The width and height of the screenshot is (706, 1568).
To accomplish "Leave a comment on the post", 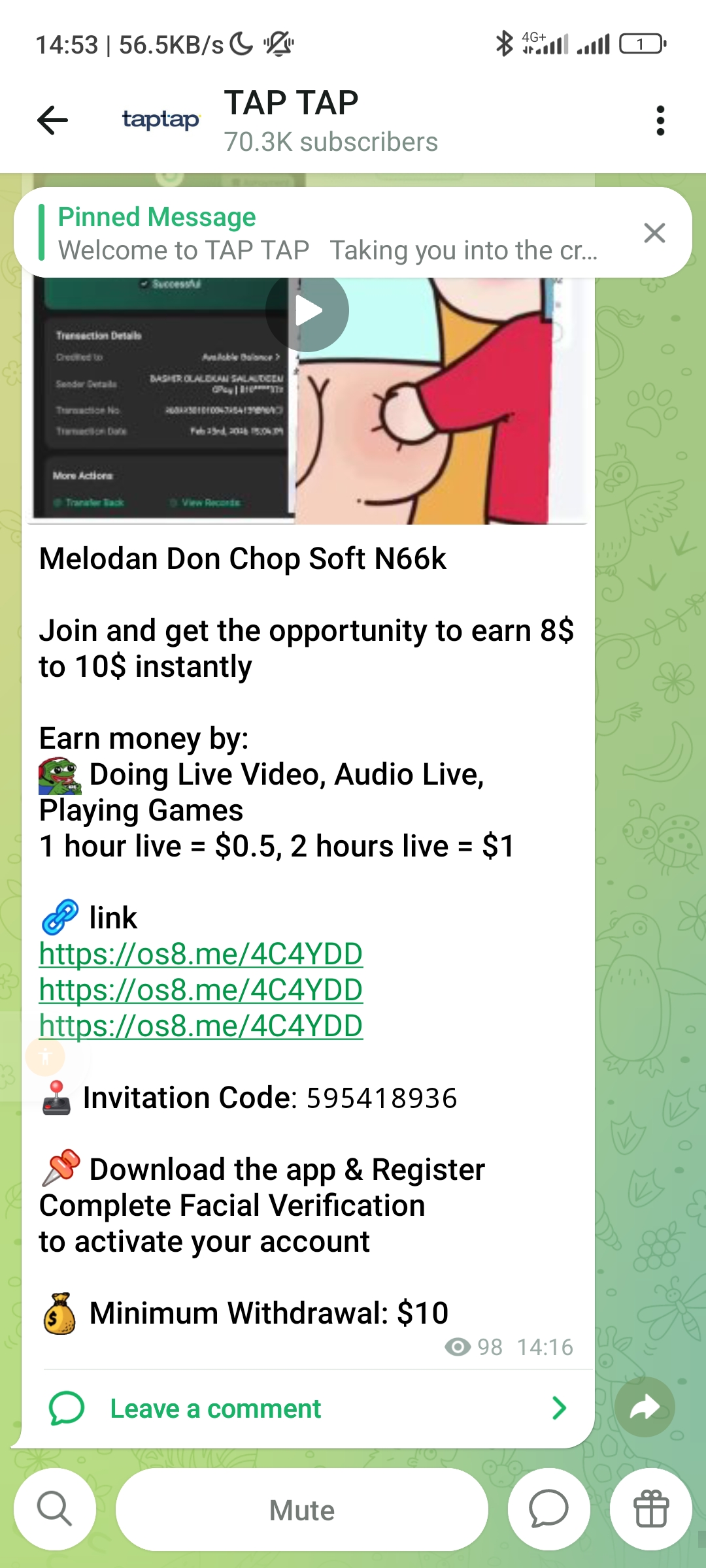I will pyautogui.click(x=216, y=1409).
